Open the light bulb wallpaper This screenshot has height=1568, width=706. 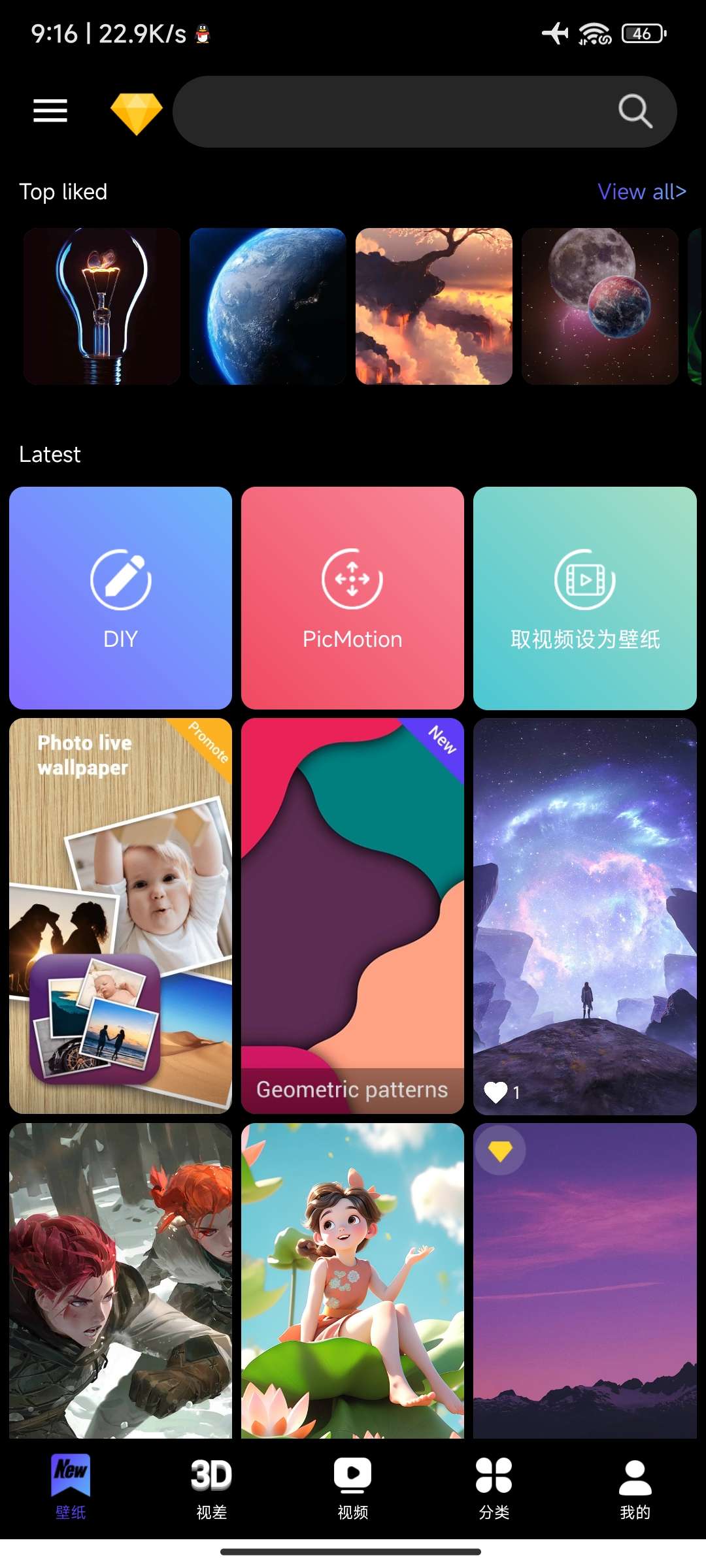coord(102,306)
